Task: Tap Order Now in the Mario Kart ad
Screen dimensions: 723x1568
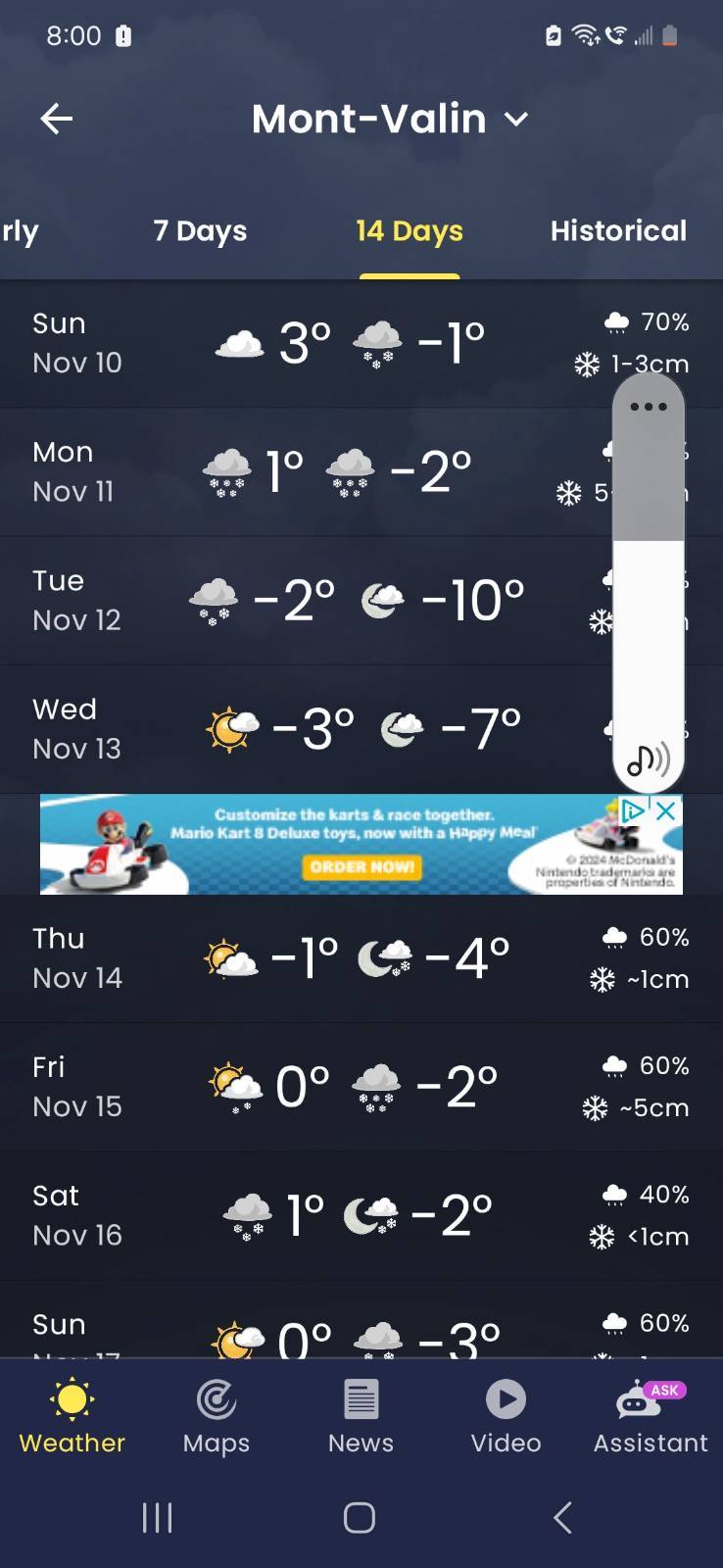Action: coord(361,866)
